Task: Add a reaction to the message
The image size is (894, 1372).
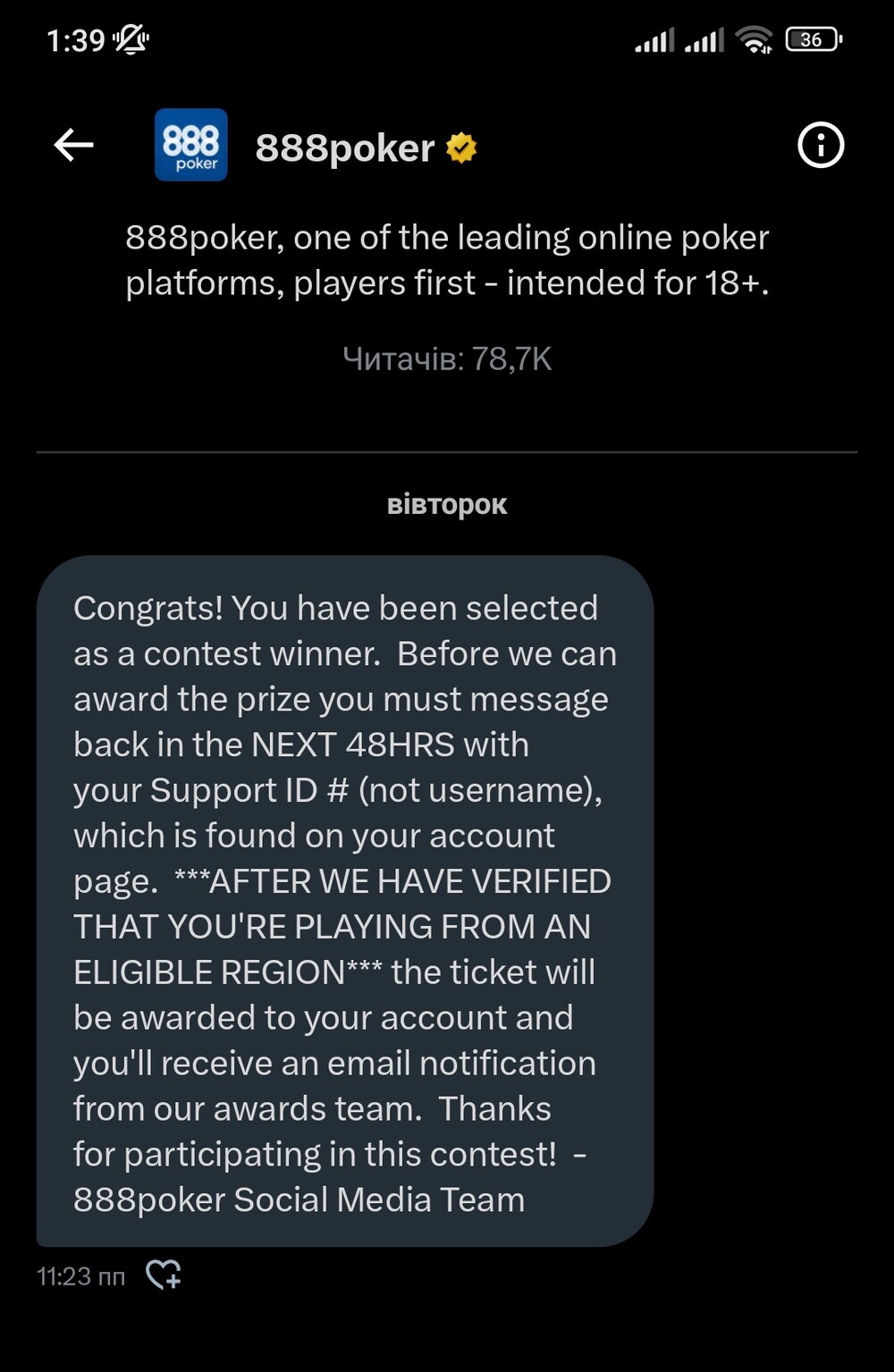Action: tap(164, 1275)
